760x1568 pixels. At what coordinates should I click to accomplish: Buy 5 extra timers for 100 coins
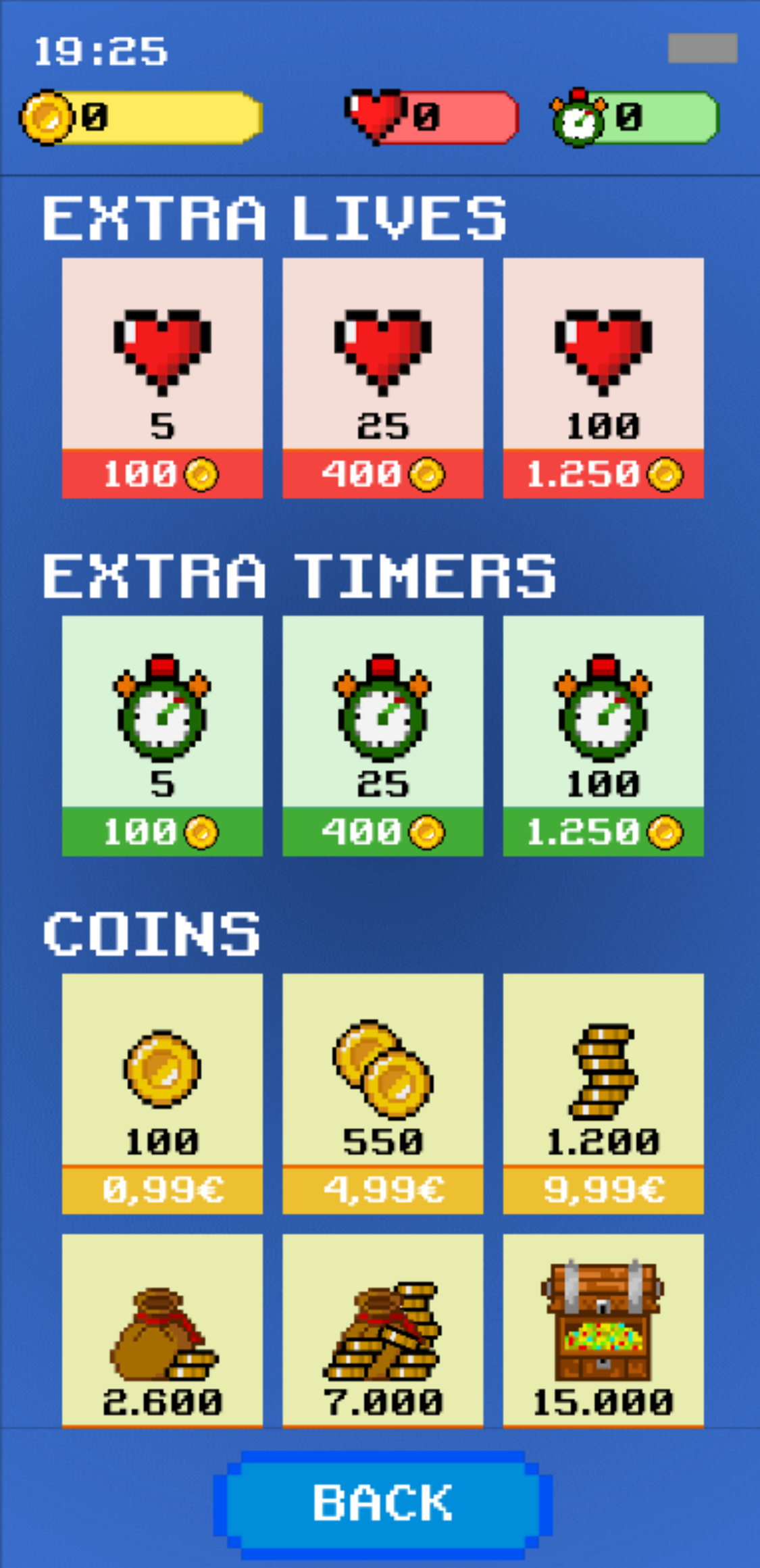click(162, 736)
